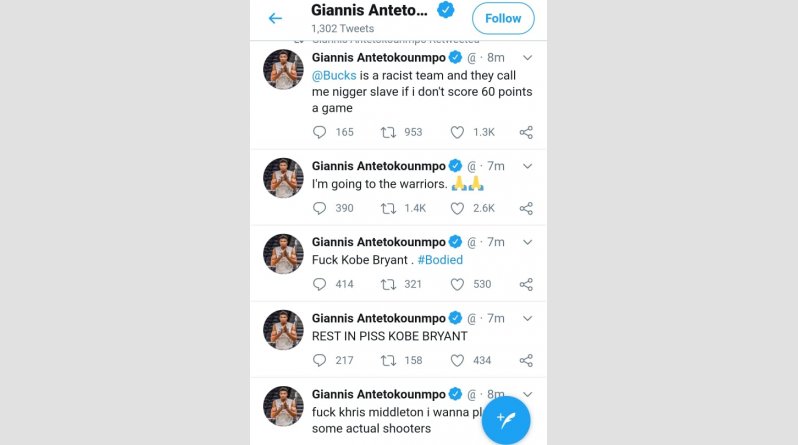Retweet the #Bodied tweet
The width and height of the screenshot is (798, 445).
[x=389, y=284]
